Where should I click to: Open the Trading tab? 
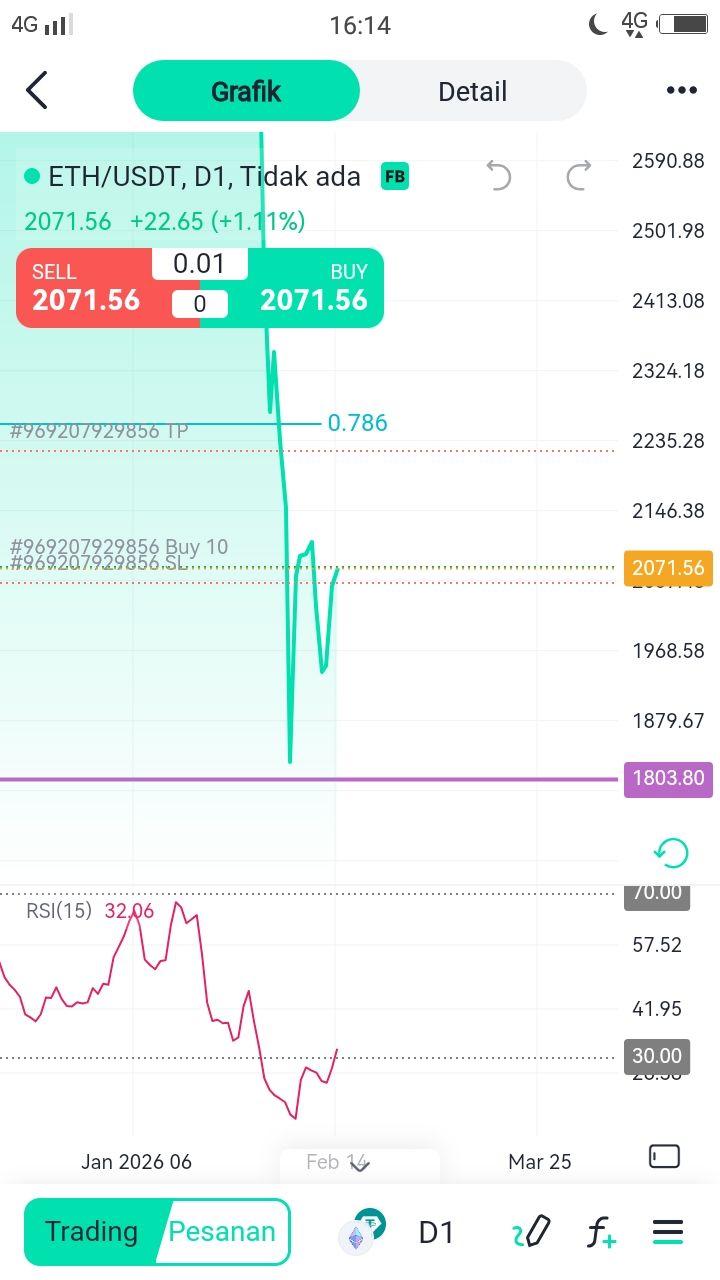point(92,1231)
